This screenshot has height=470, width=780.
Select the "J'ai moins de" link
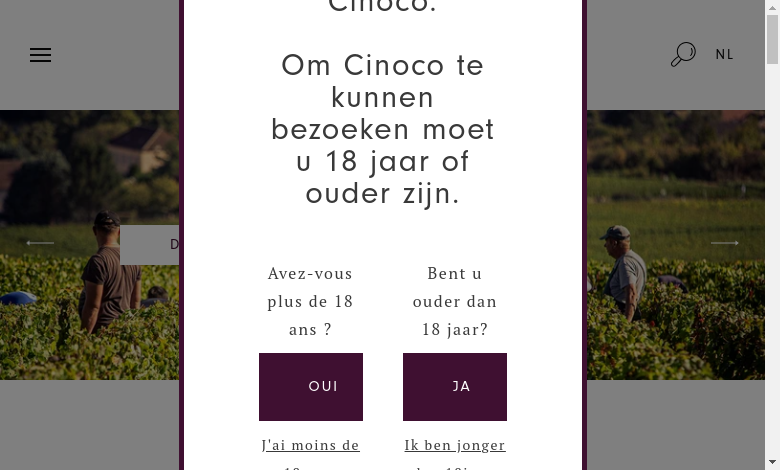pos(311,445)
